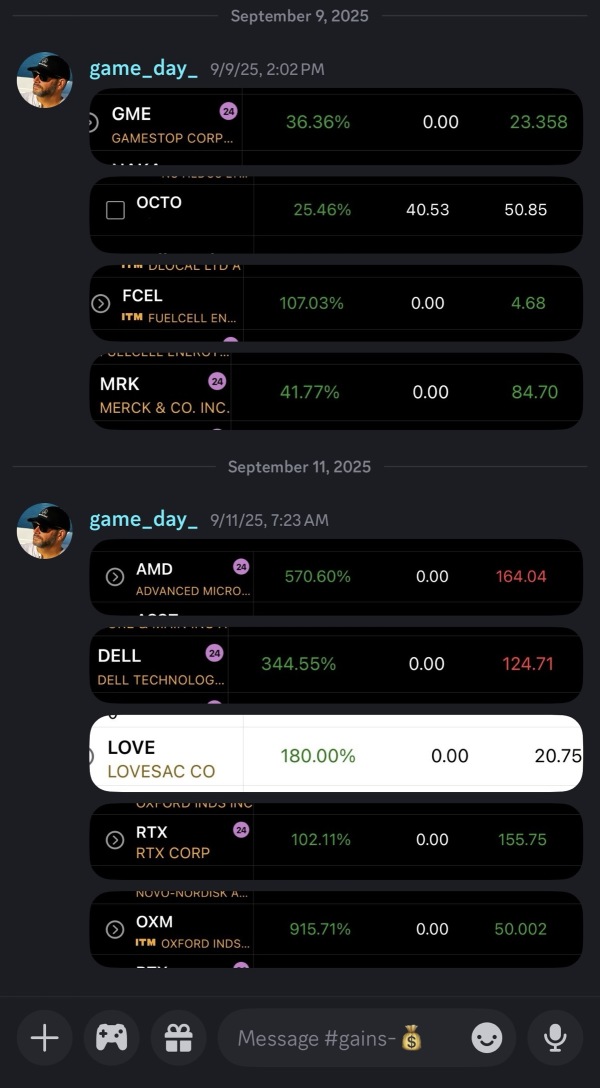Image resolution: width=600 pixels, height=1088 pixels.
Task: Tap the microphone voice message button
Action: (x=555, y=1038)
